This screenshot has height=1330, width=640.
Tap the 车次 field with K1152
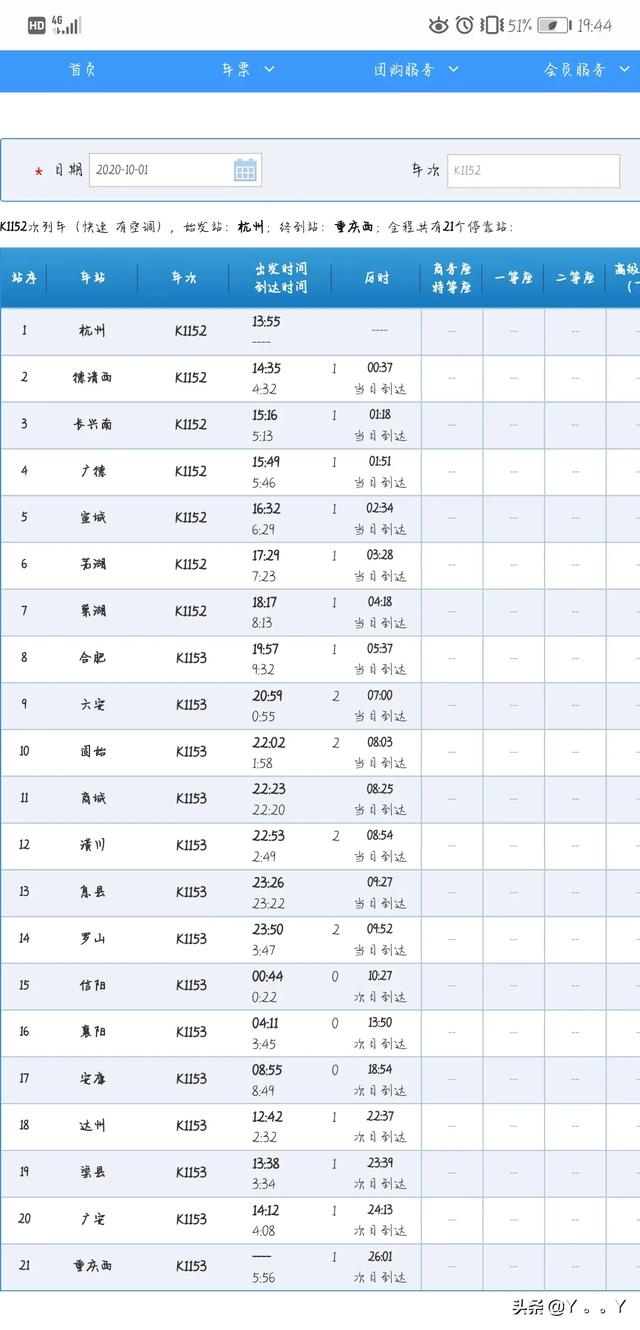point(533,170)
